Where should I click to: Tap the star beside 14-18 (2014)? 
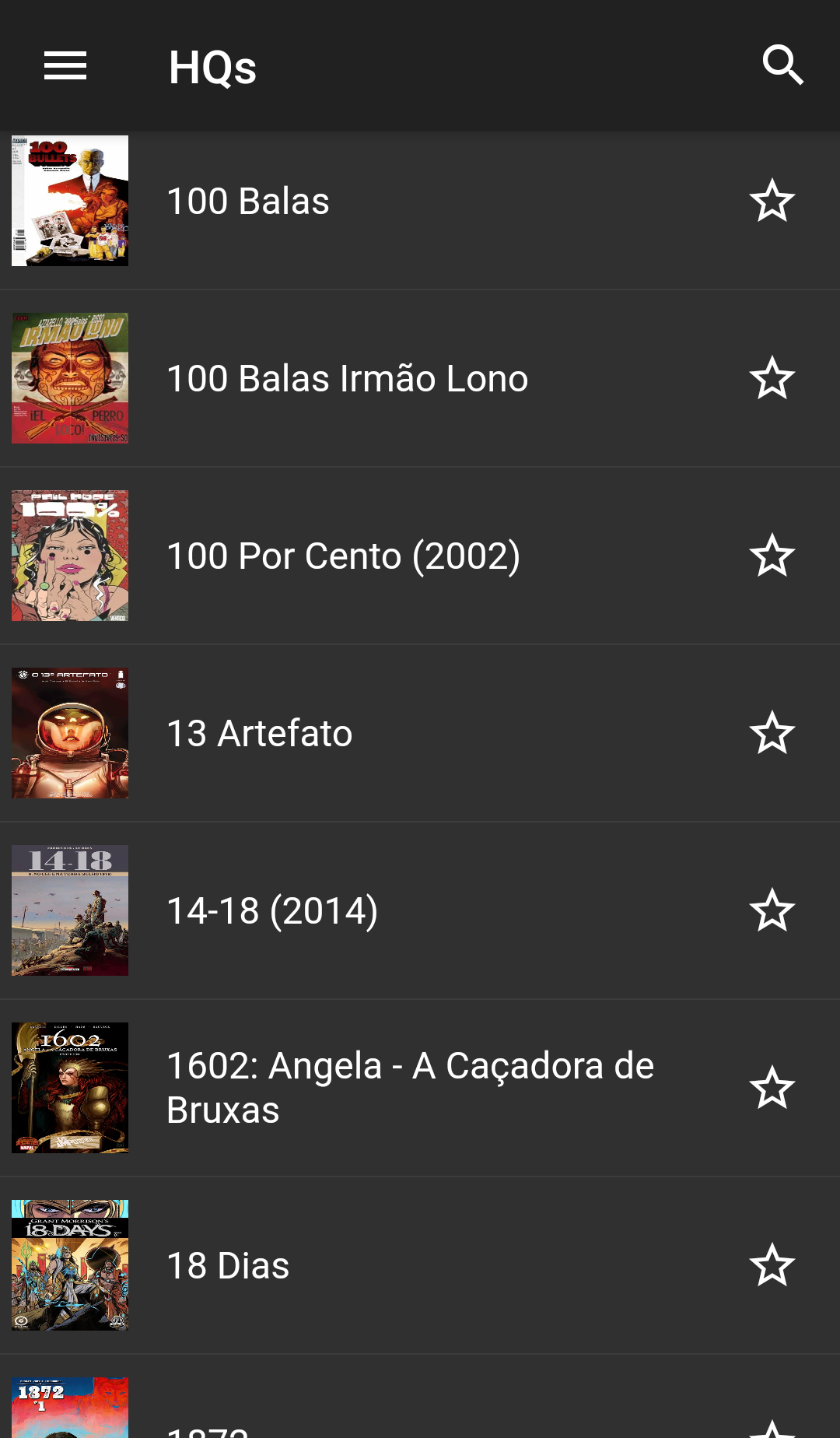tap(772, 911)
